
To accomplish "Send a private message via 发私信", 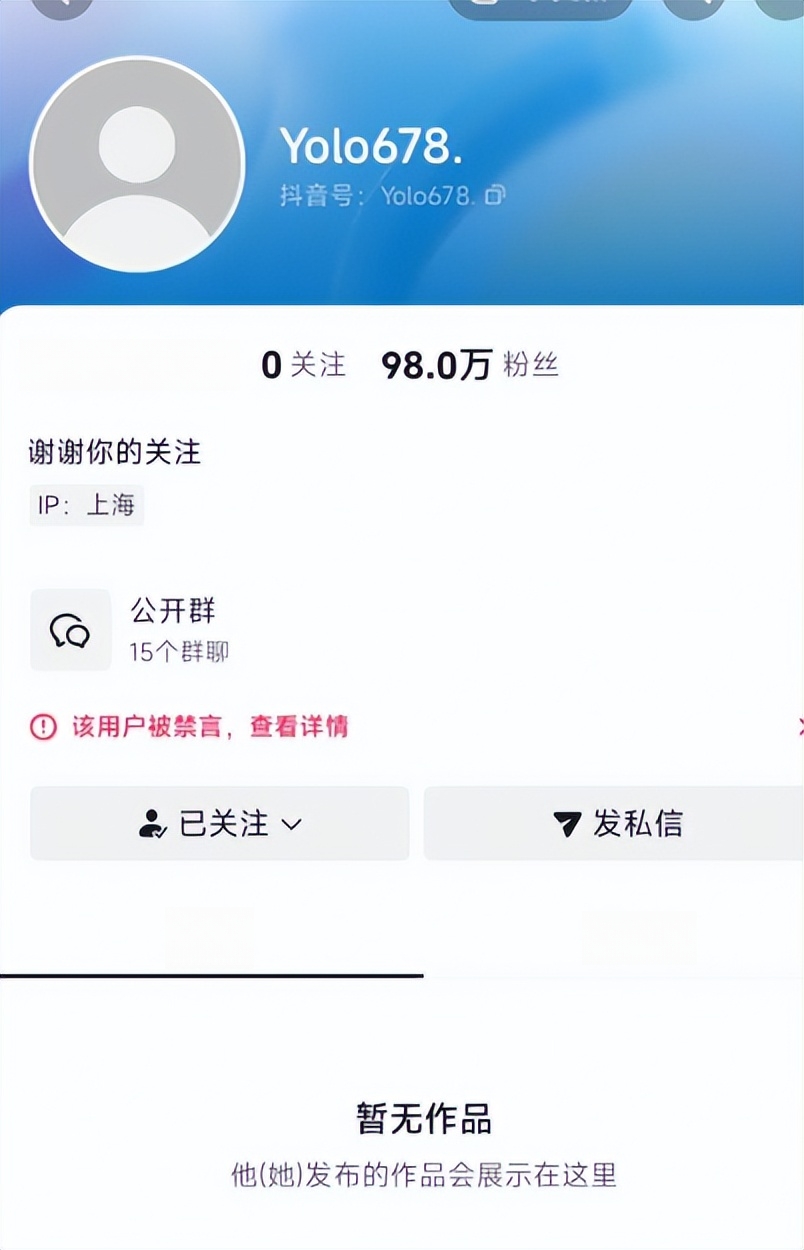I will tap(613, 823).
